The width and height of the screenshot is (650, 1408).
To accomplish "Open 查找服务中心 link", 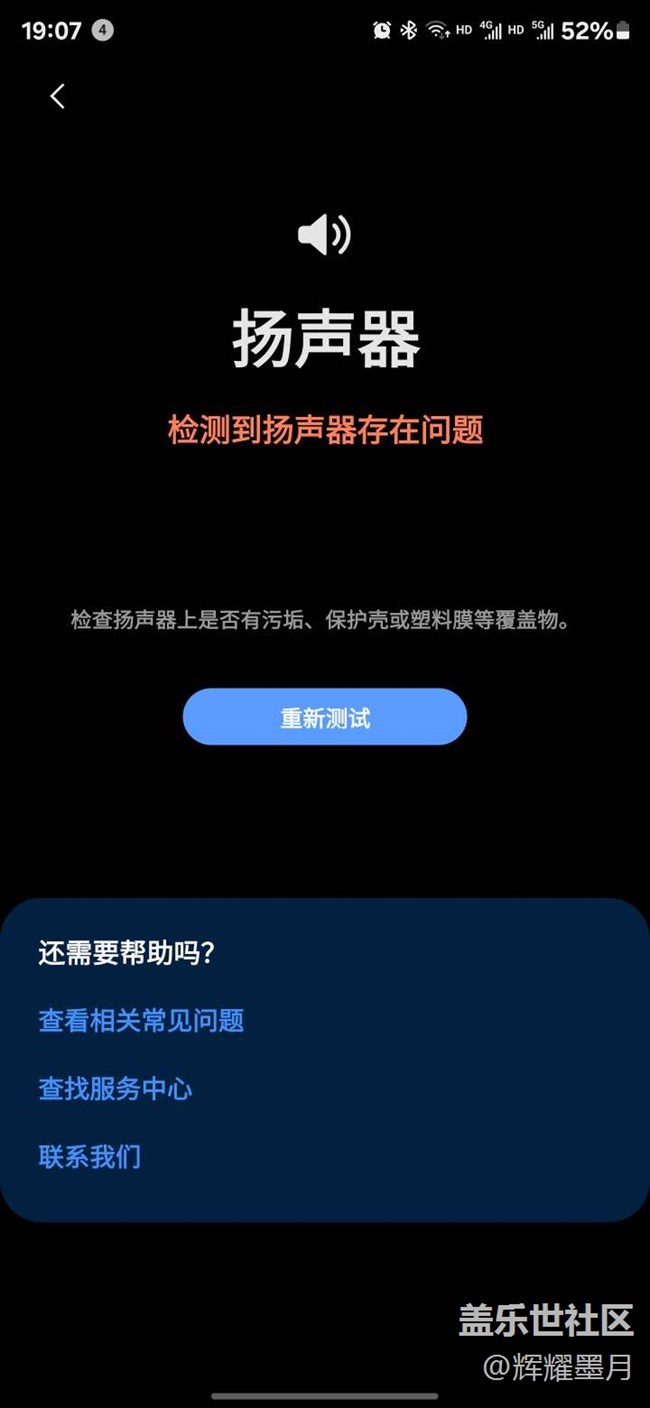I will (x=115, y=1089).
